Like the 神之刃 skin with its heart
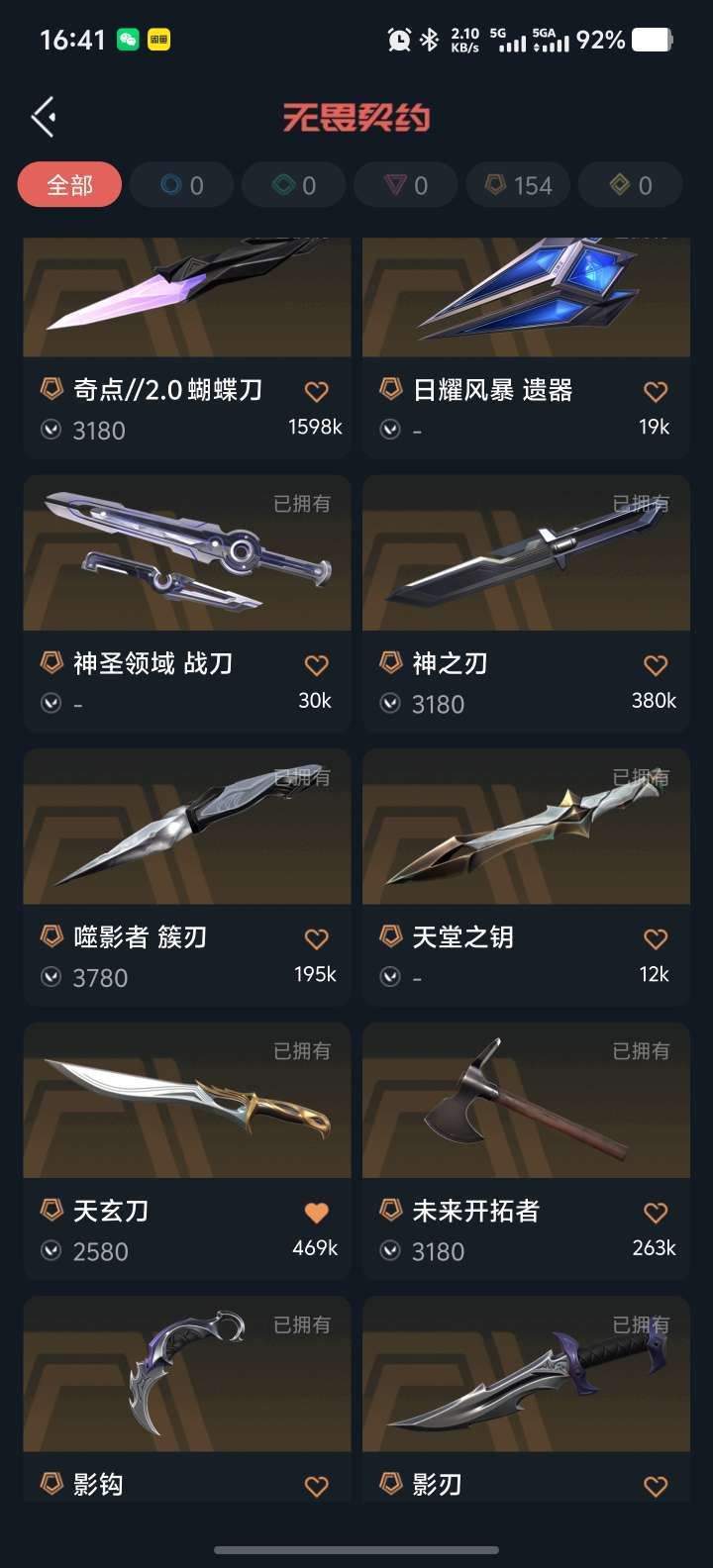 [656, 665]
